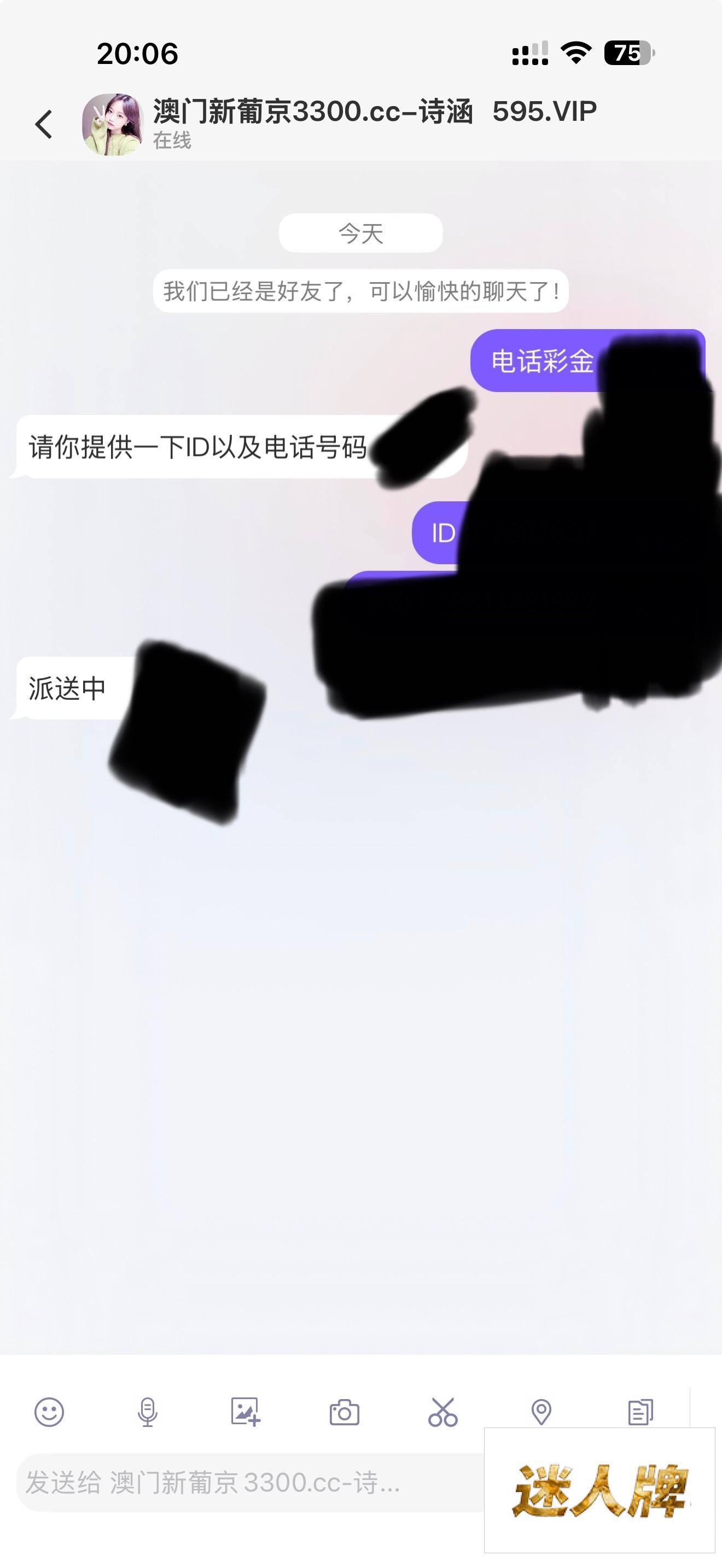Open the contact's profile avatar
Viewport: 722px width, 1568px height.
pos(112,125)
